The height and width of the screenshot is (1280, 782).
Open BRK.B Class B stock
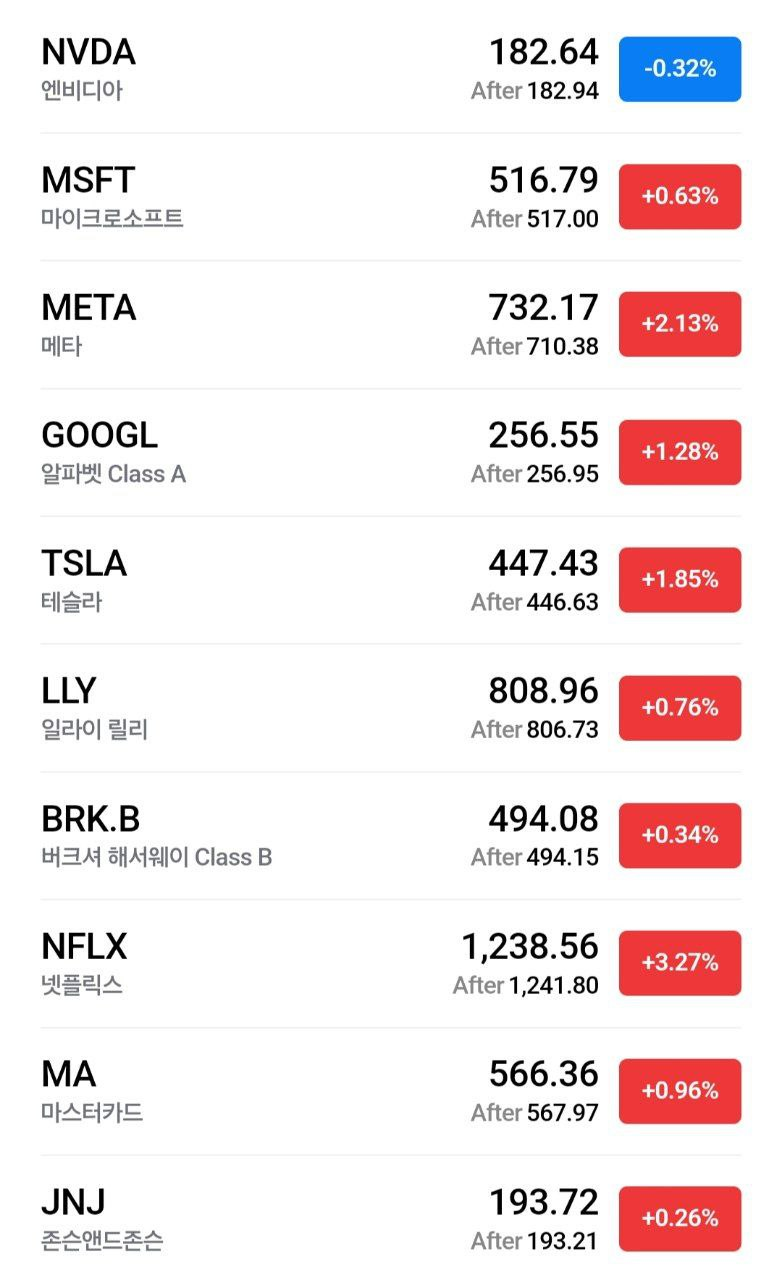tap(300, 836)
